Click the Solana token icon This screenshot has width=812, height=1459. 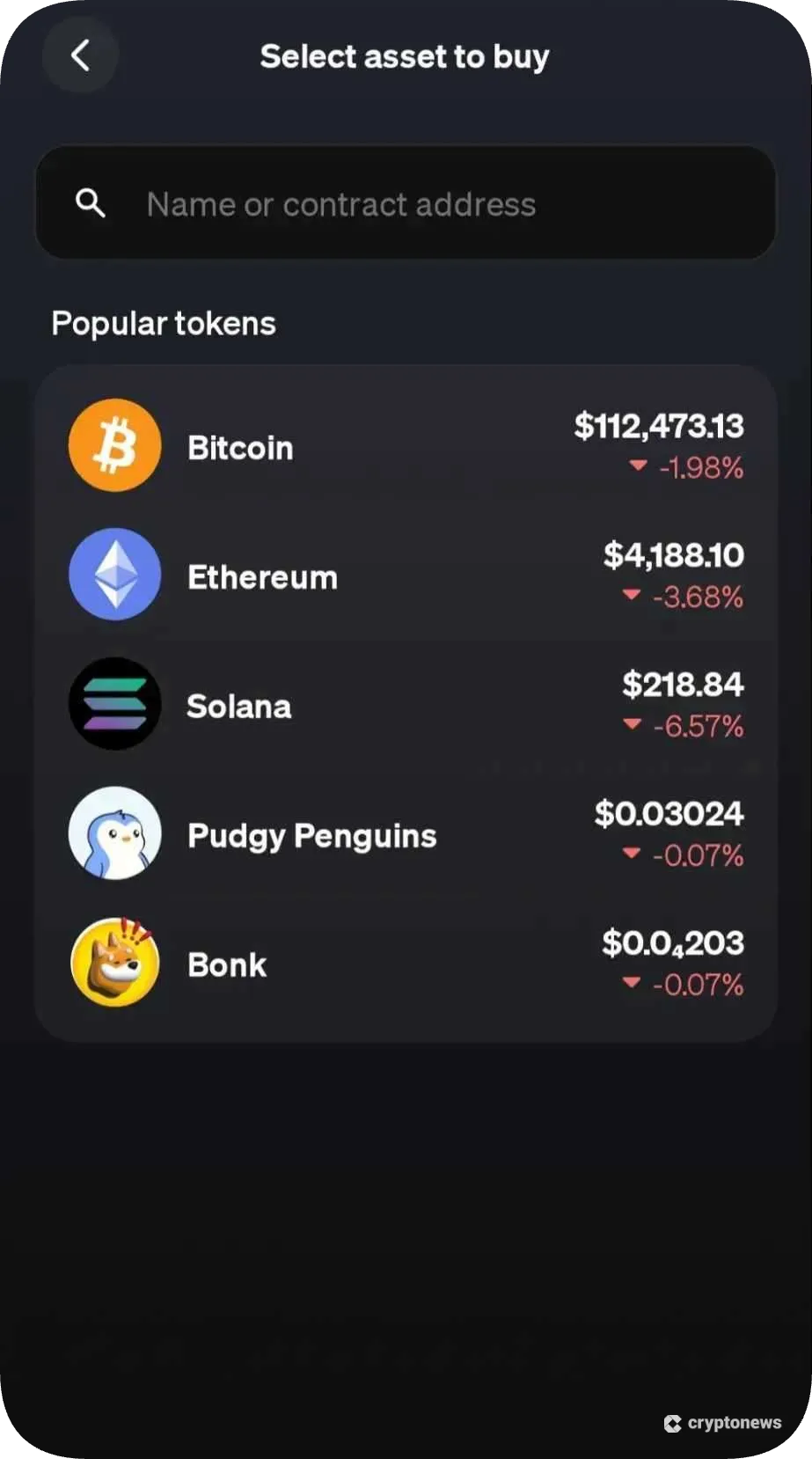(x=114, y=703)
